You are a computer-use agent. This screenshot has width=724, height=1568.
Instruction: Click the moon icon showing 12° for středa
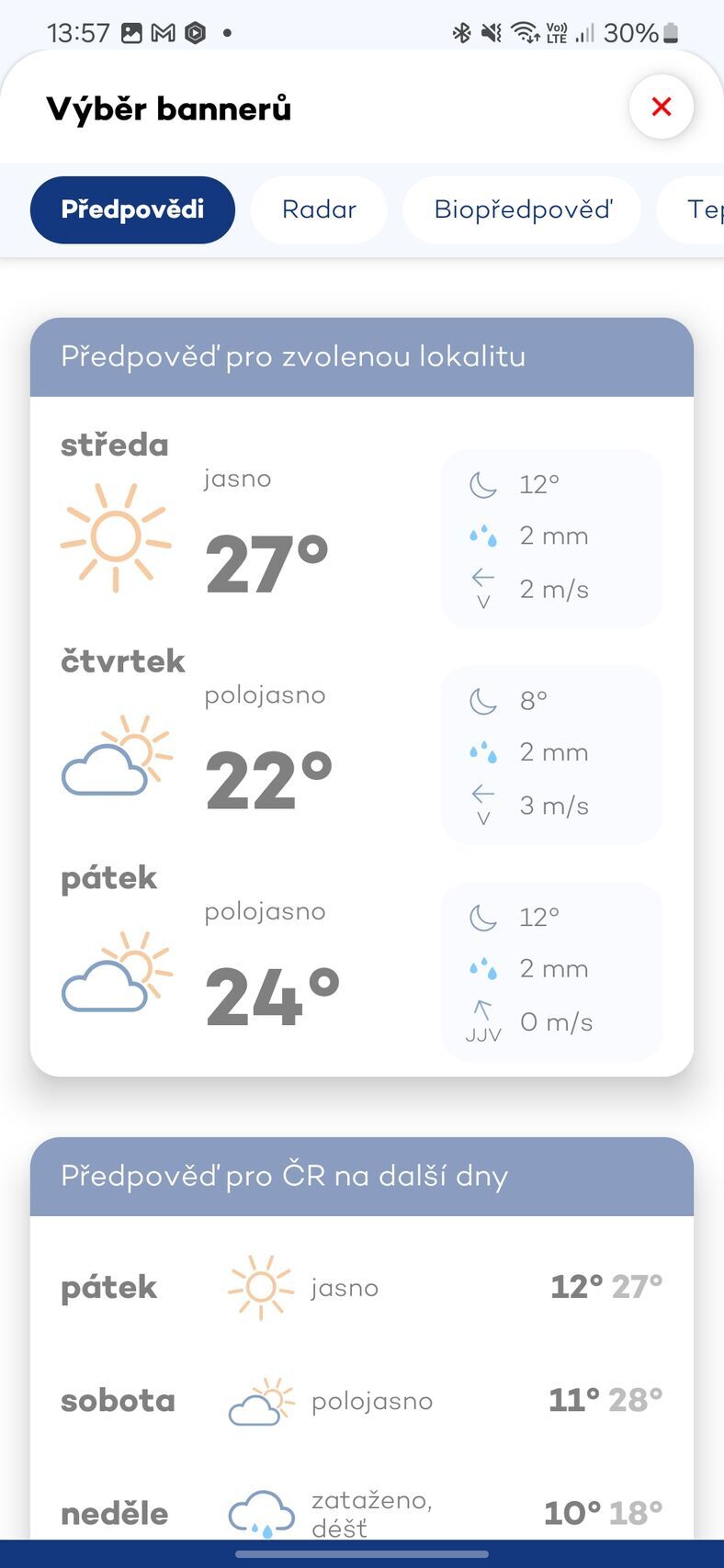pyautogui.click(x=482, y=483)
